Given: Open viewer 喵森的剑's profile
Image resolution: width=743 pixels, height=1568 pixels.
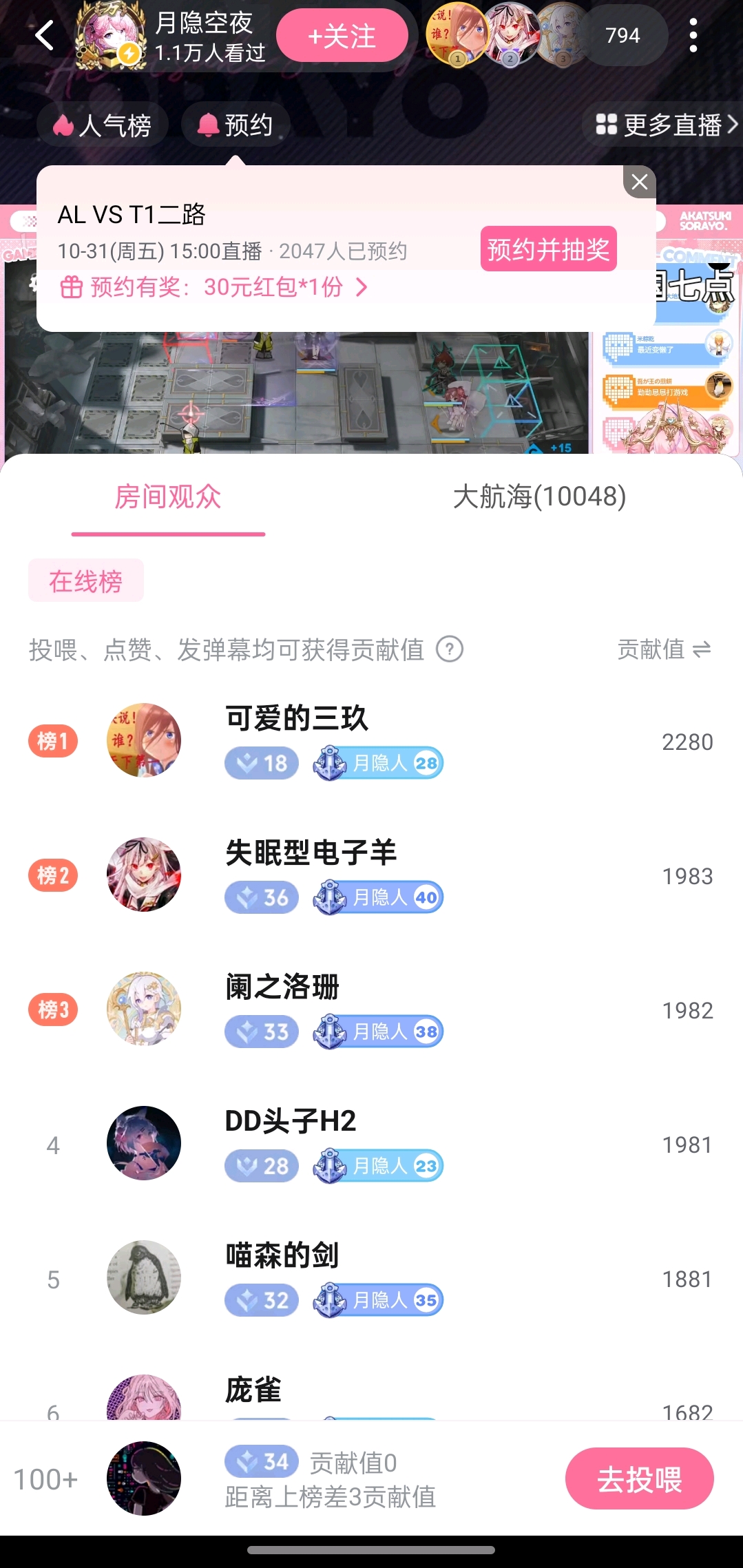Looking at the screenshot, I should pyautogui.click(x=144, y=1277).
